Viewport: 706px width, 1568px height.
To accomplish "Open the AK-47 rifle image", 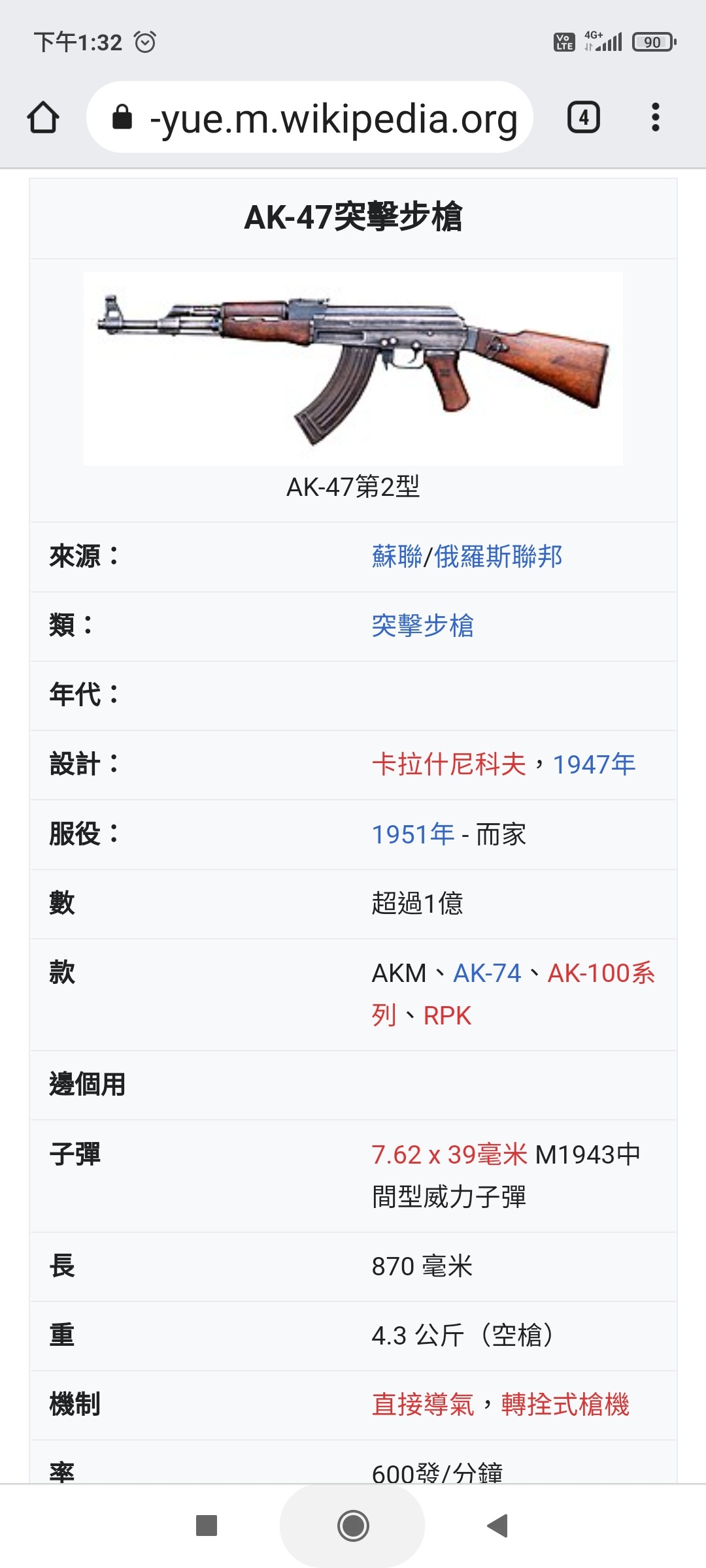I will pyautogui.click(x=353, y=368).
